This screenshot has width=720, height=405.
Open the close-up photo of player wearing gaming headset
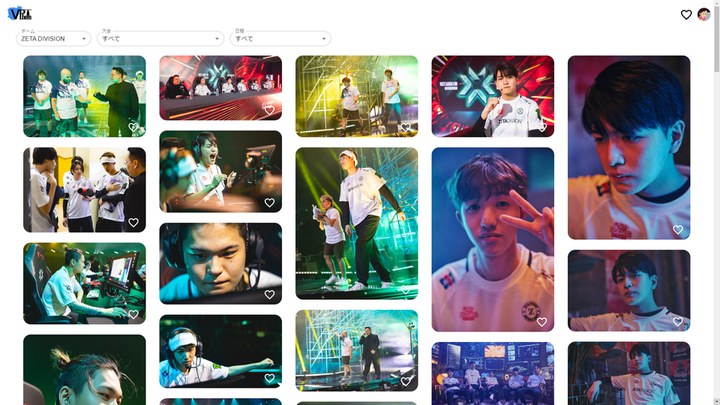click(220, 258)
